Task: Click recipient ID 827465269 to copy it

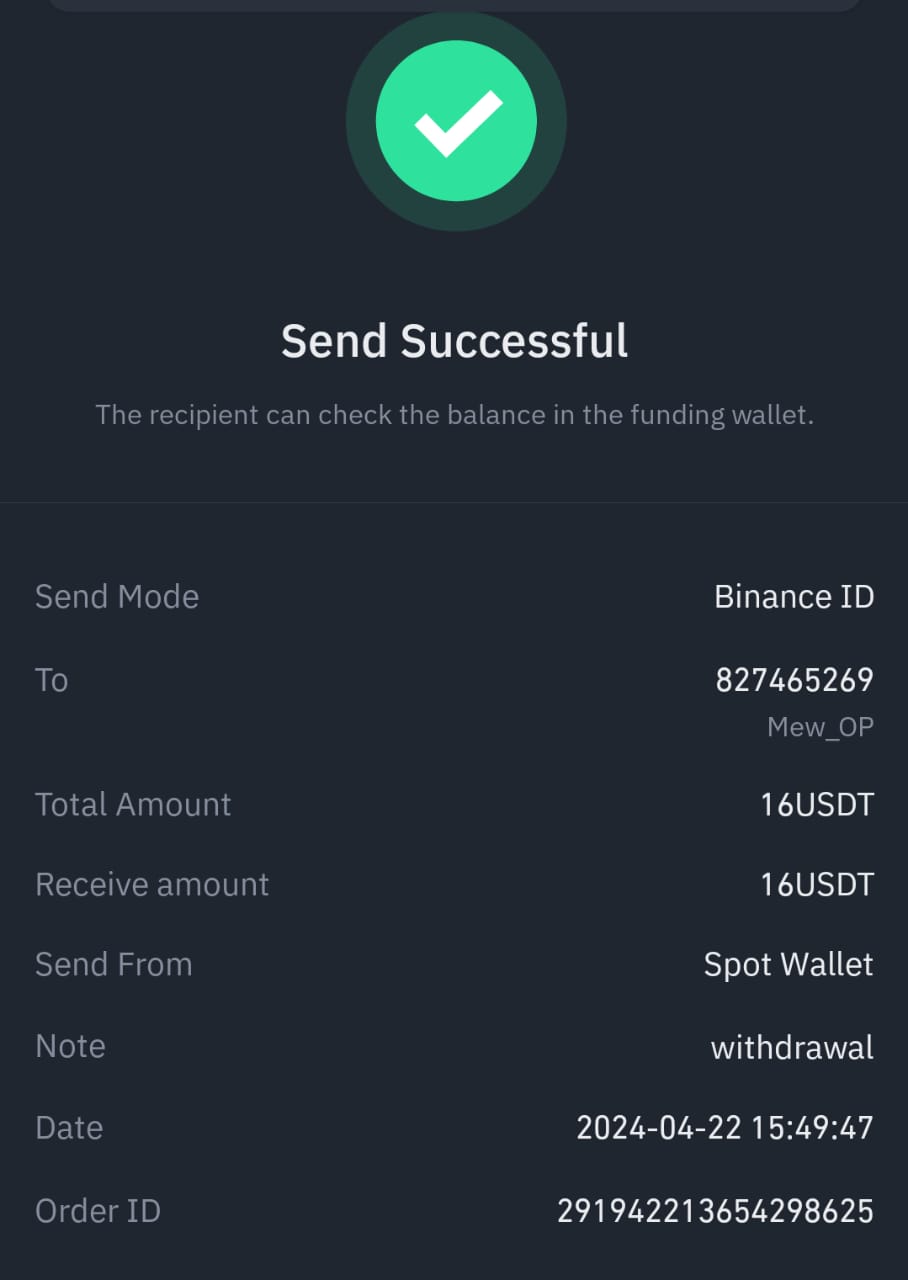Action: (794, 679)
